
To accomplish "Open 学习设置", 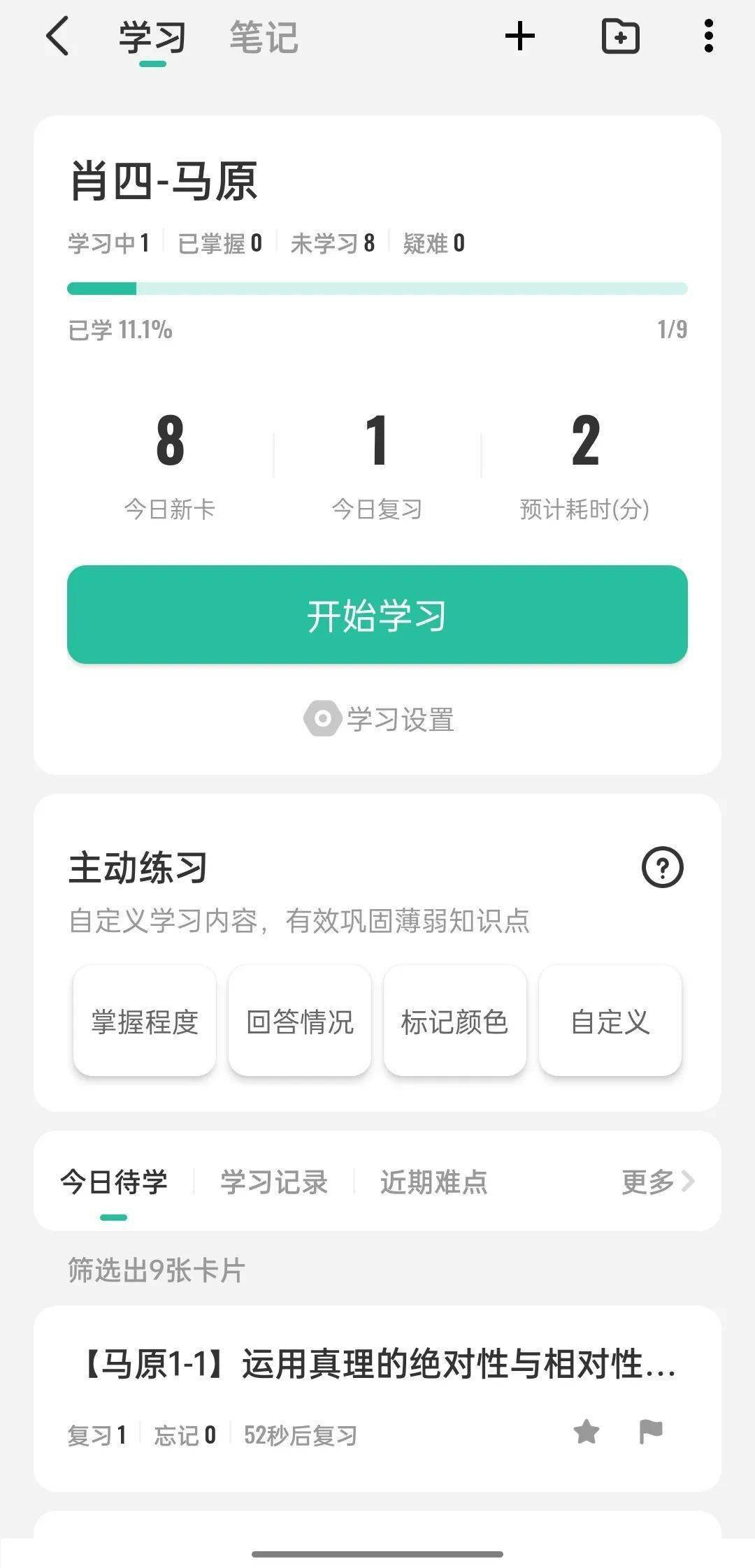I will (379, 719).
